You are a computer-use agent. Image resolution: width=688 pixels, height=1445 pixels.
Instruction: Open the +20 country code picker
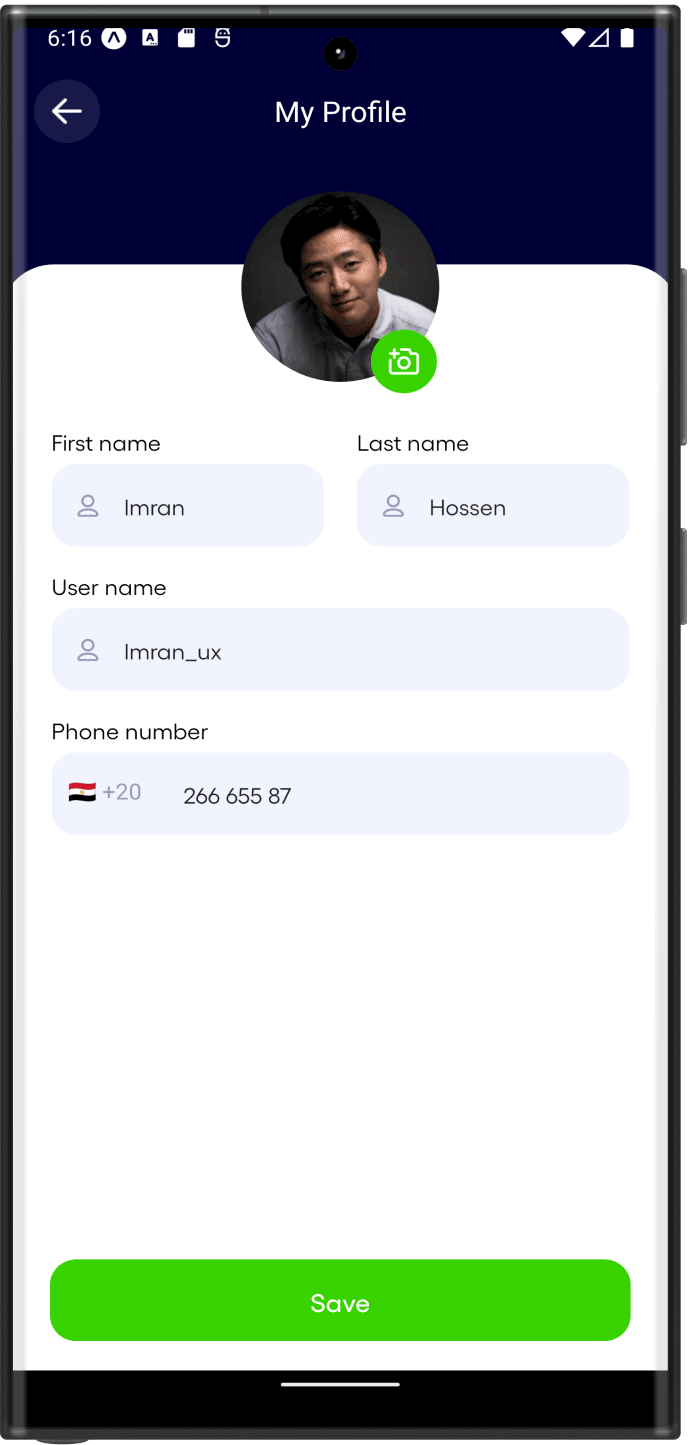coord(105,792)
